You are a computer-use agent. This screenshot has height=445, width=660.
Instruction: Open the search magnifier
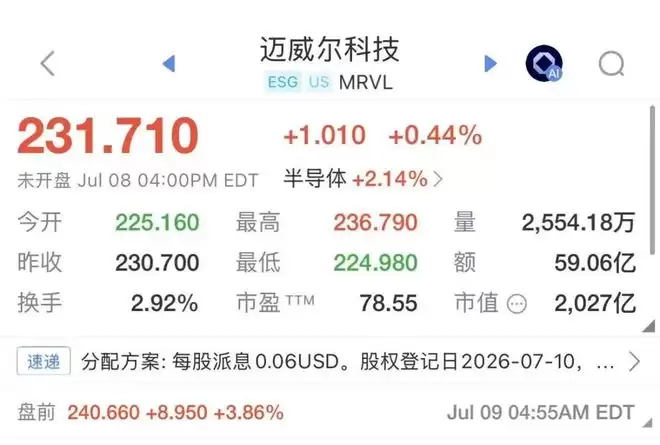(611, 64)
